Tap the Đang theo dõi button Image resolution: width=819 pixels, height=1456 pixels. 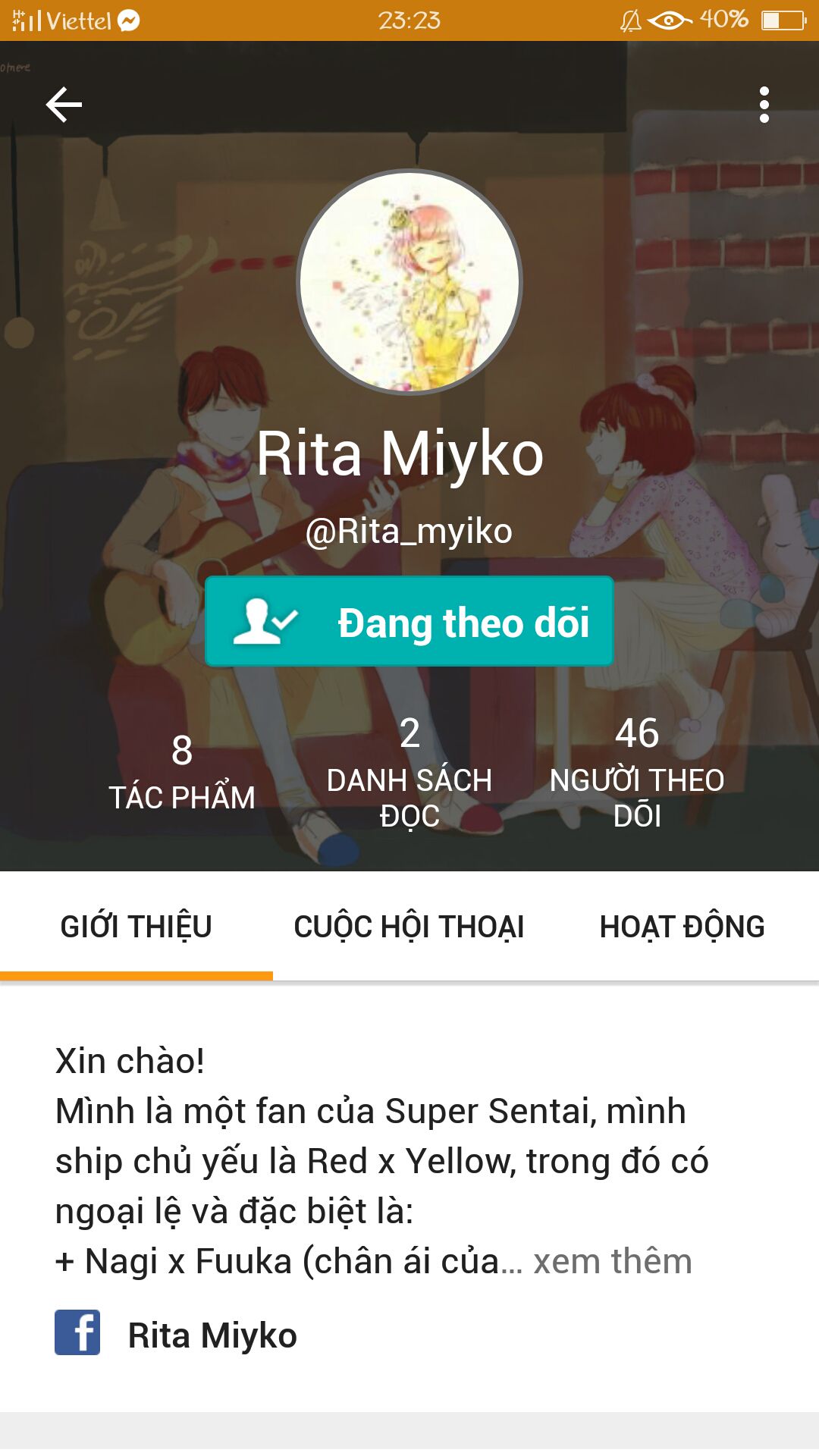point(409,622)
